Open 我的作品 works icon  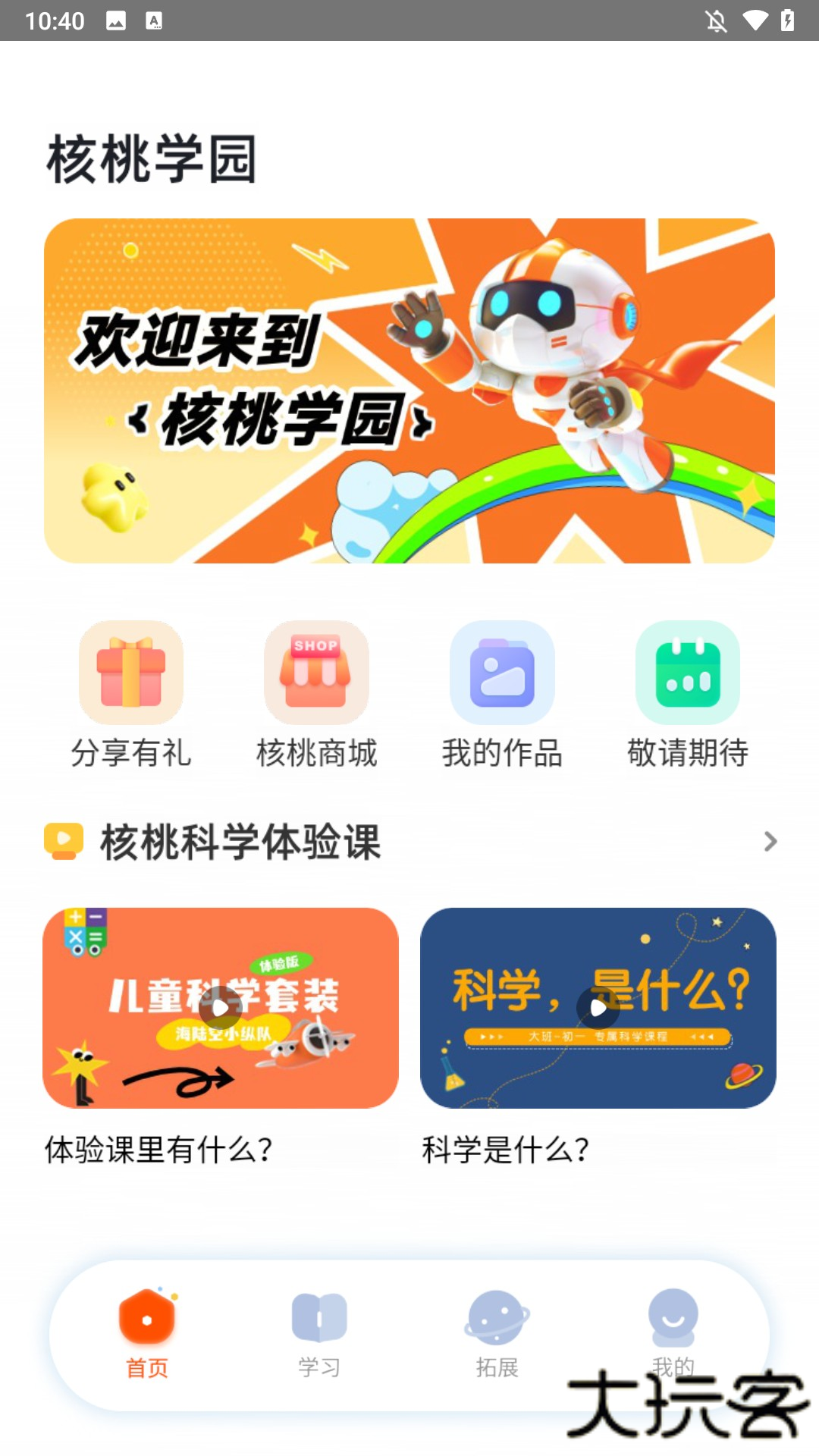click(501, 673)
